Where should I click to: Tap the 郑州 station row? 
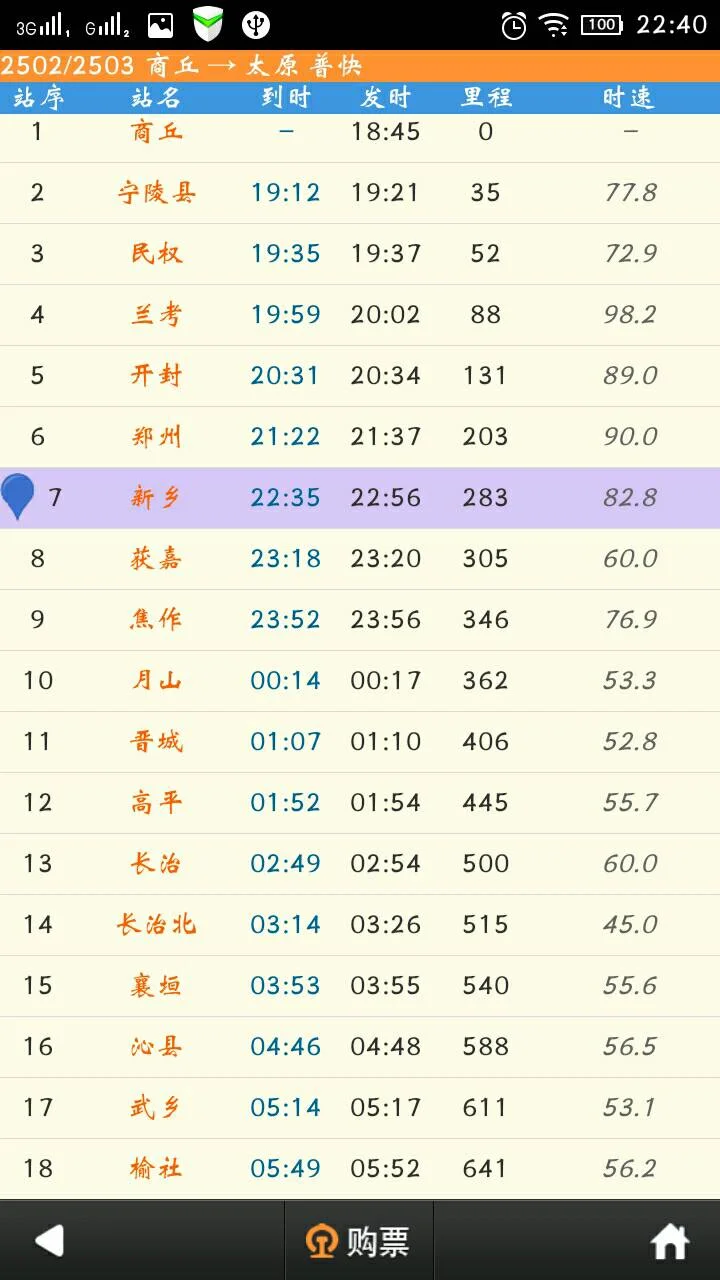pyautogui.click(x=360, y=436)
